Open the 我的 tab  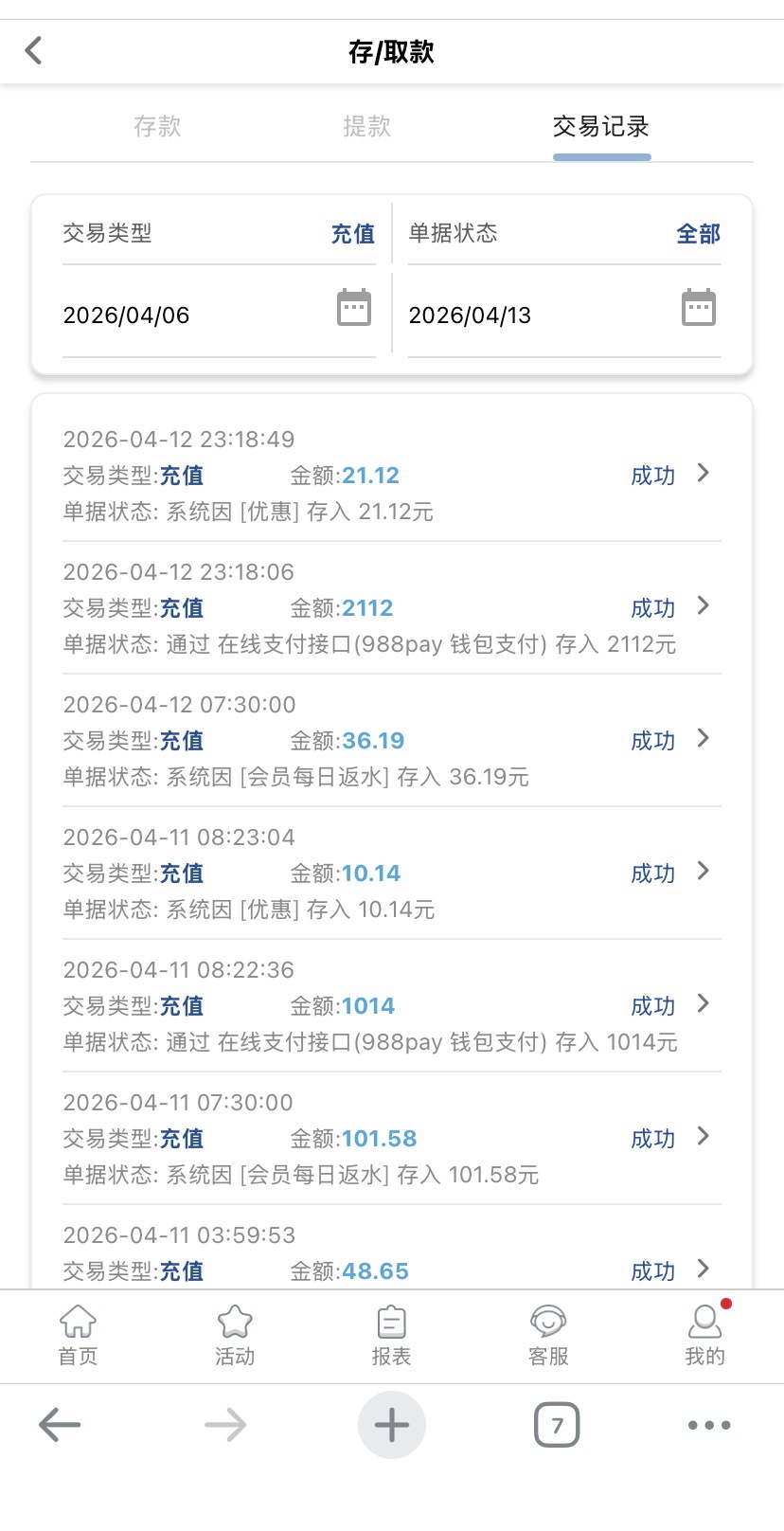tap(704, 1336)
